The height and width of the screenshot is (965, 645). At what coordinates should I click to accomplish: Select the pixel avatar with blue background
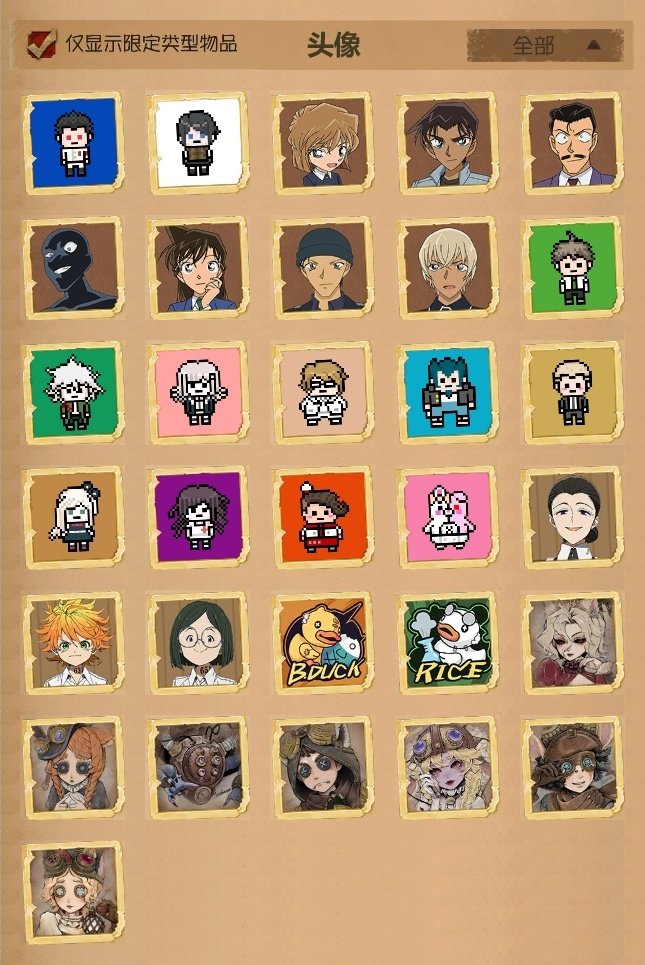click(72, 144)
